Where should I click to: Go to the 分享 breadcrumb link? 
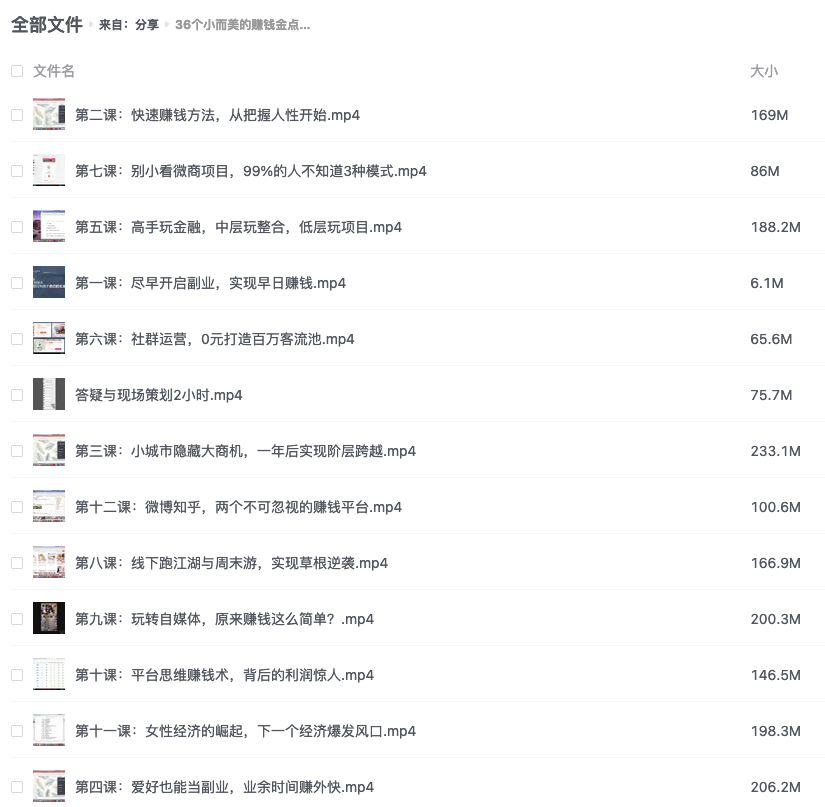point(147,25)
